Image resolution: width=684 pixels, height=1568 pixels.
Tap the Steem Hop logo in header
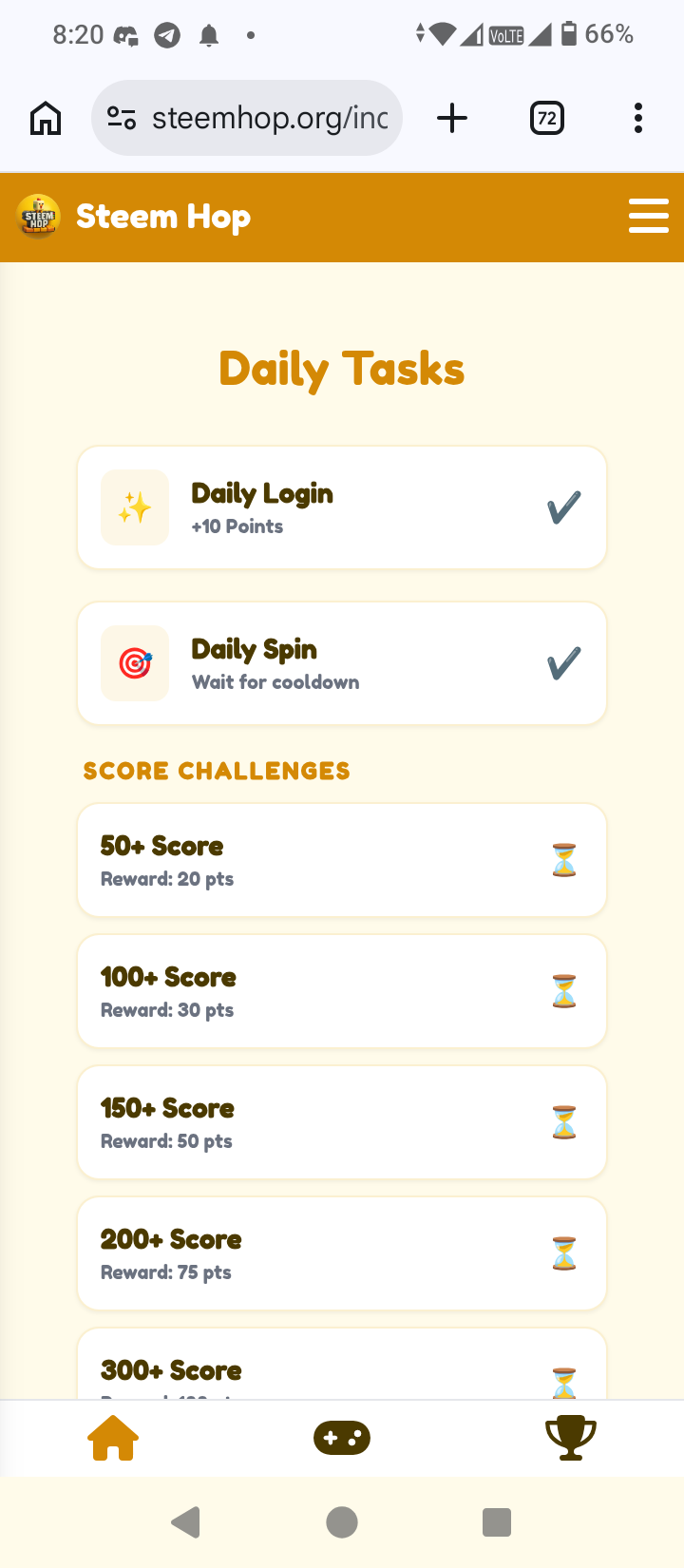click(39, 216)
